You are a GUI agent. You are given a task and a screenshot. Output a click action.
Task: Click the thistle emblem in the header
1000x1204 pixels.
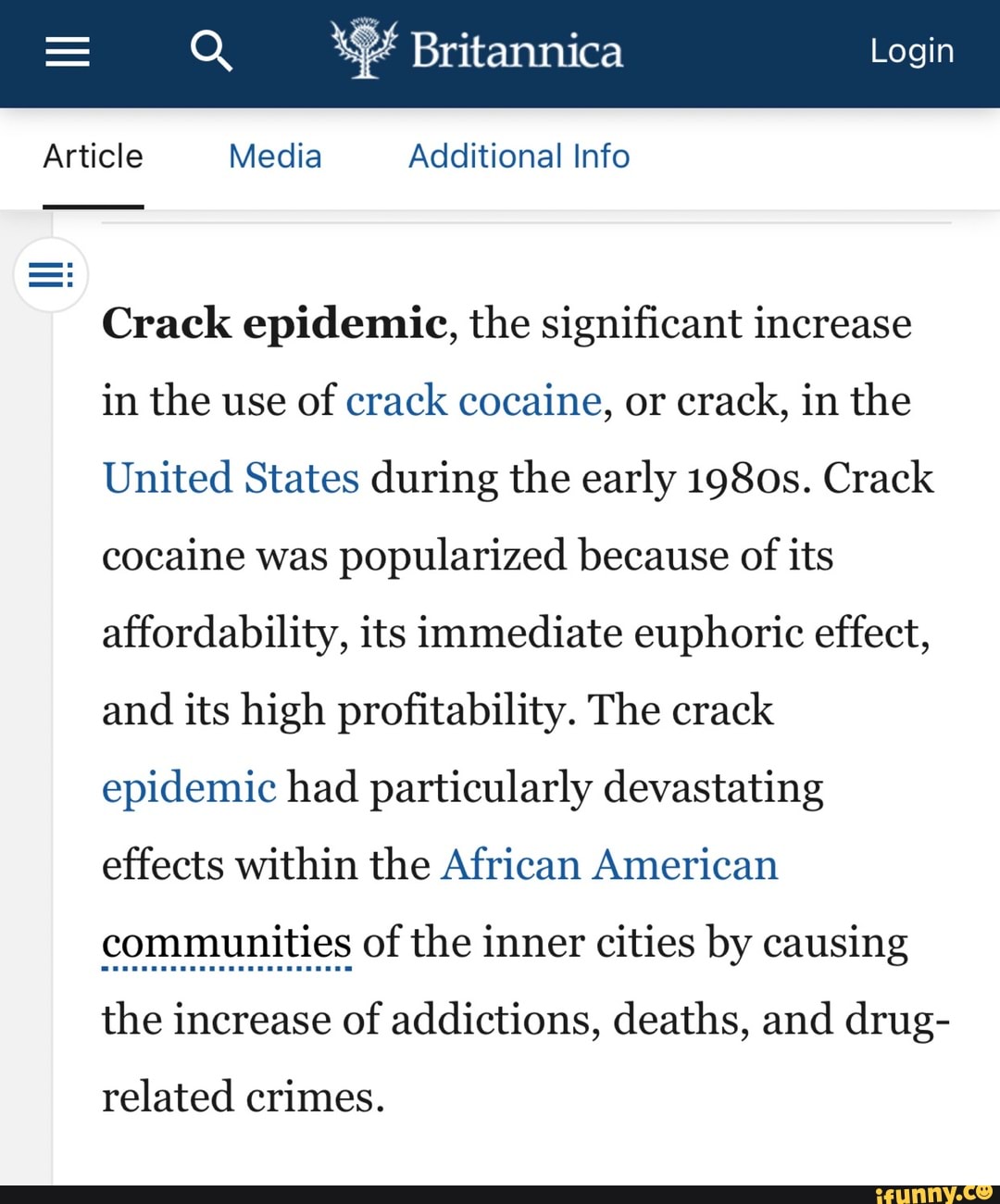[x=363, y=48]
